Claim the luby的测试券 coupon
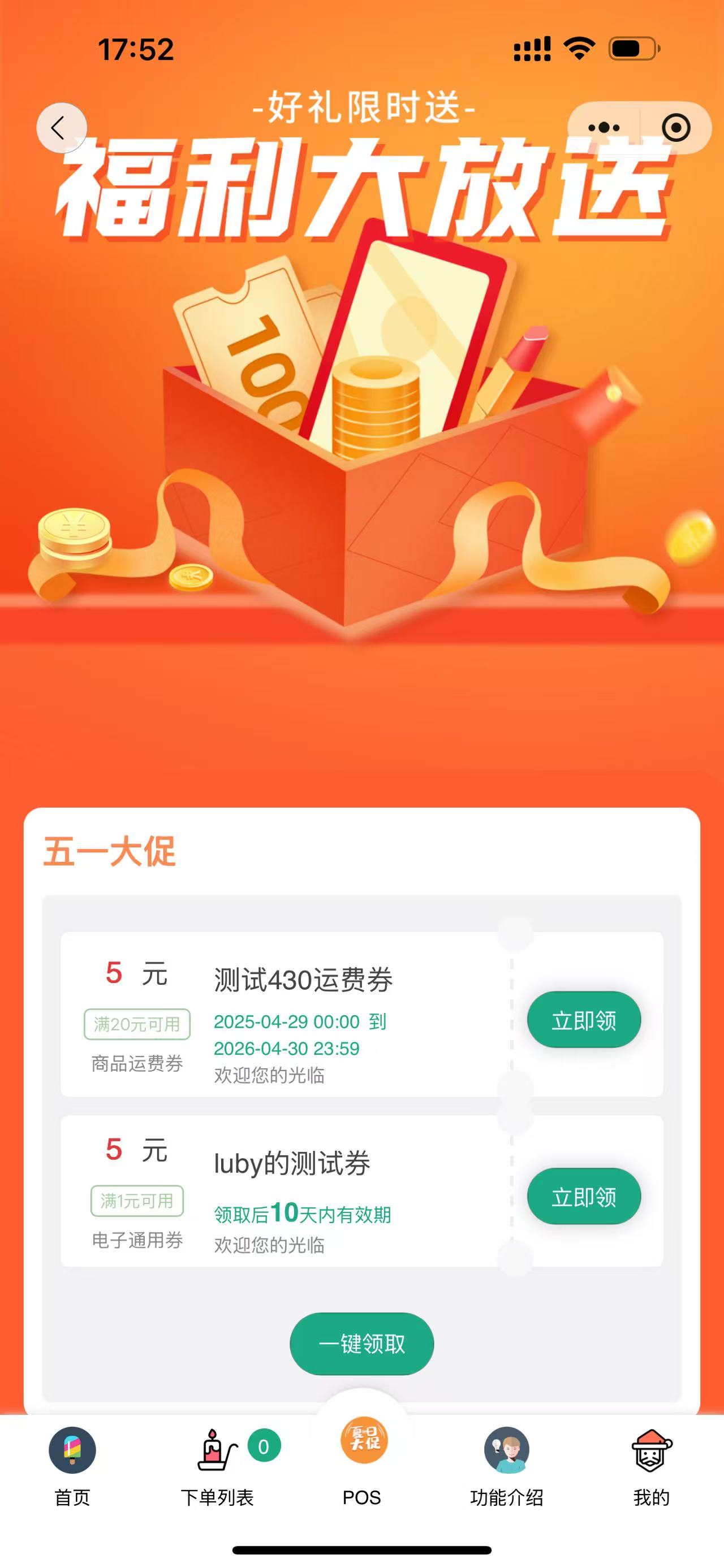Screen dimensions: 724x1568 [x=583, y=1197]
